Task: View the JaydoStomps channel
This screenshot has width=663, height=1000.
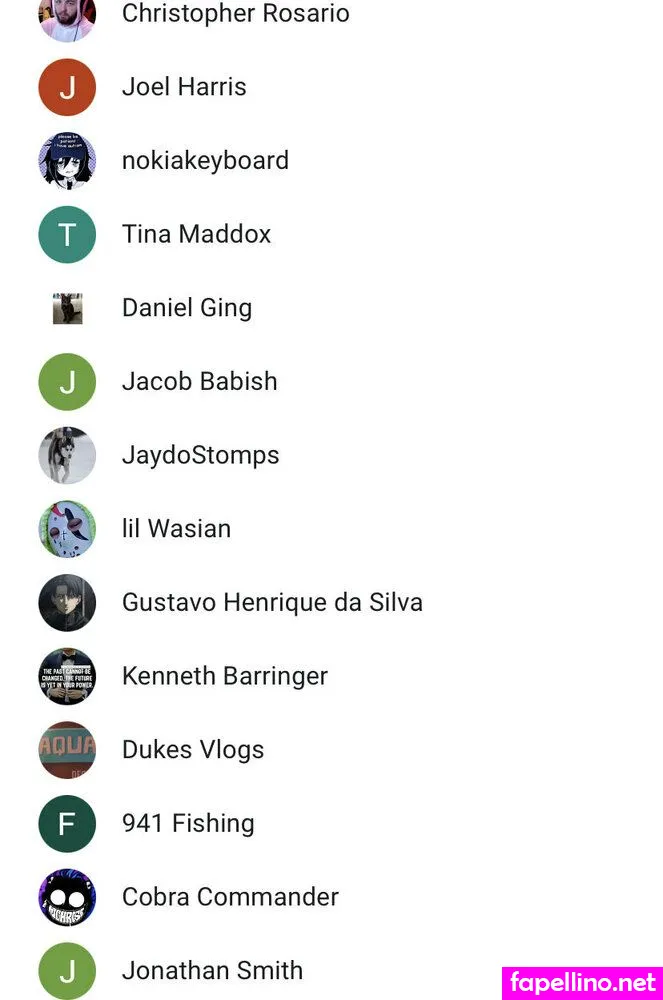Action: 200,455
